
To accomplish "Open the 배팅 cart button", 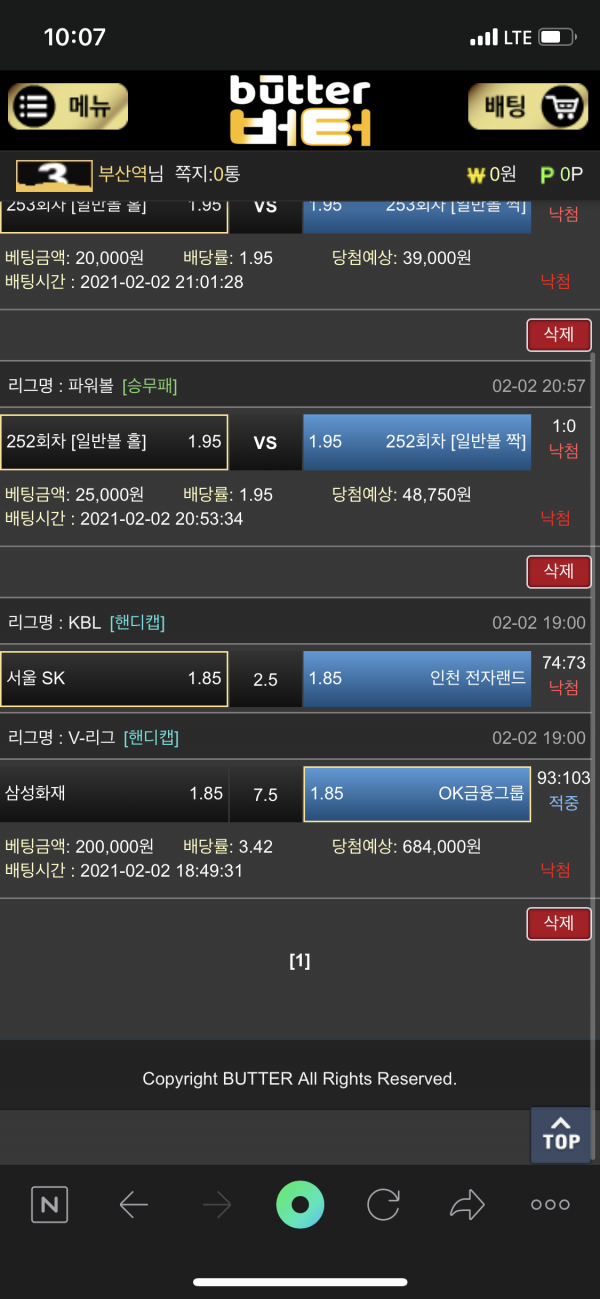I will [528, 106].
